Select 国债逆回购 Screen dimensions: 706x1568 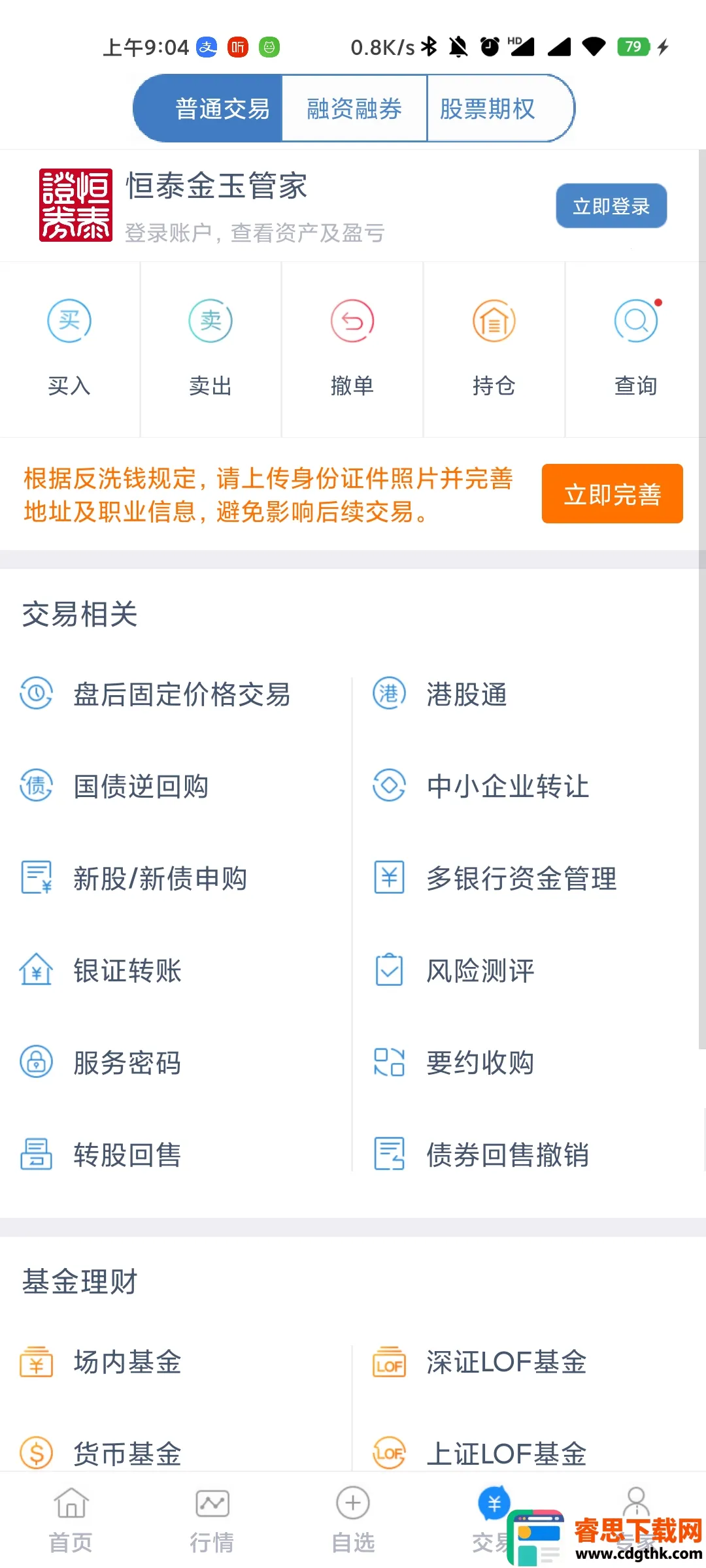click(x=141, y=786)
